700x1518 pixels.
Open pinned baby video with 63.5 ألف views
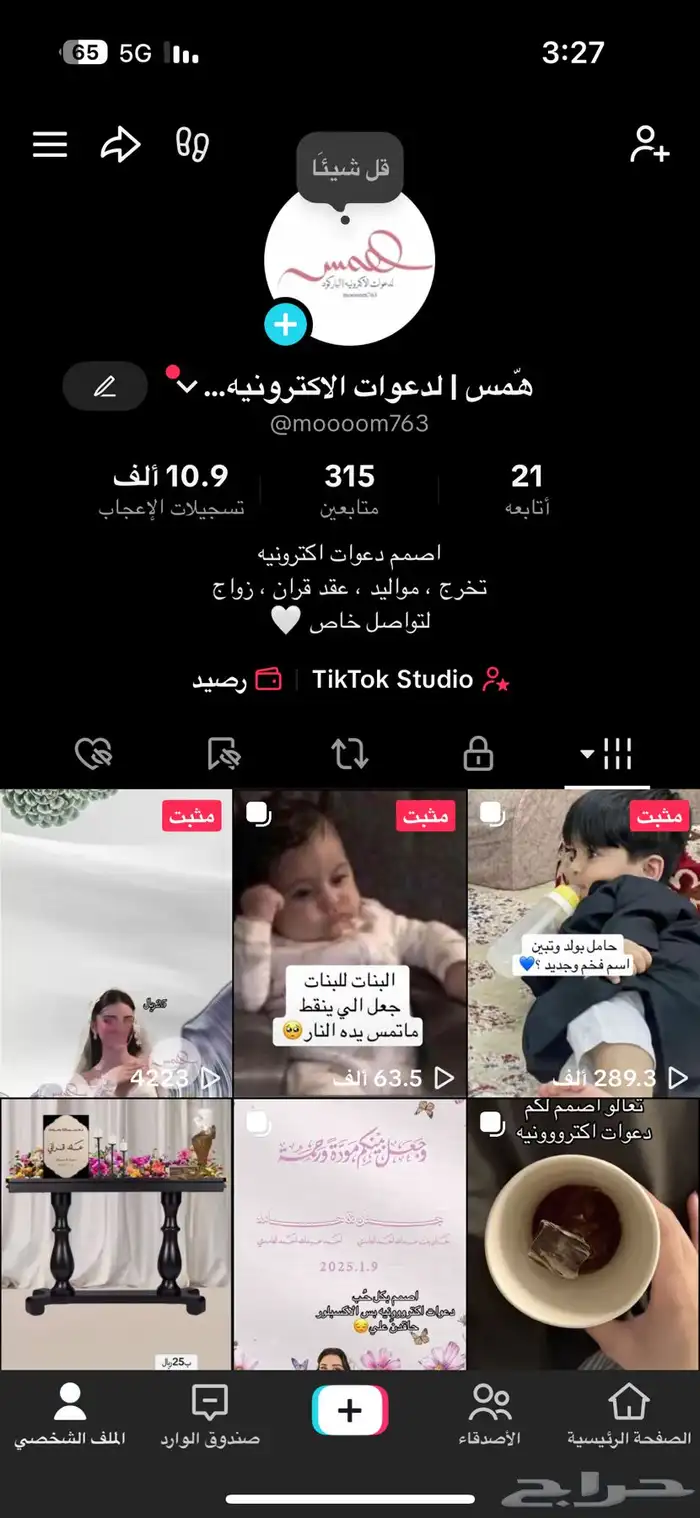[x=350, y=943]
